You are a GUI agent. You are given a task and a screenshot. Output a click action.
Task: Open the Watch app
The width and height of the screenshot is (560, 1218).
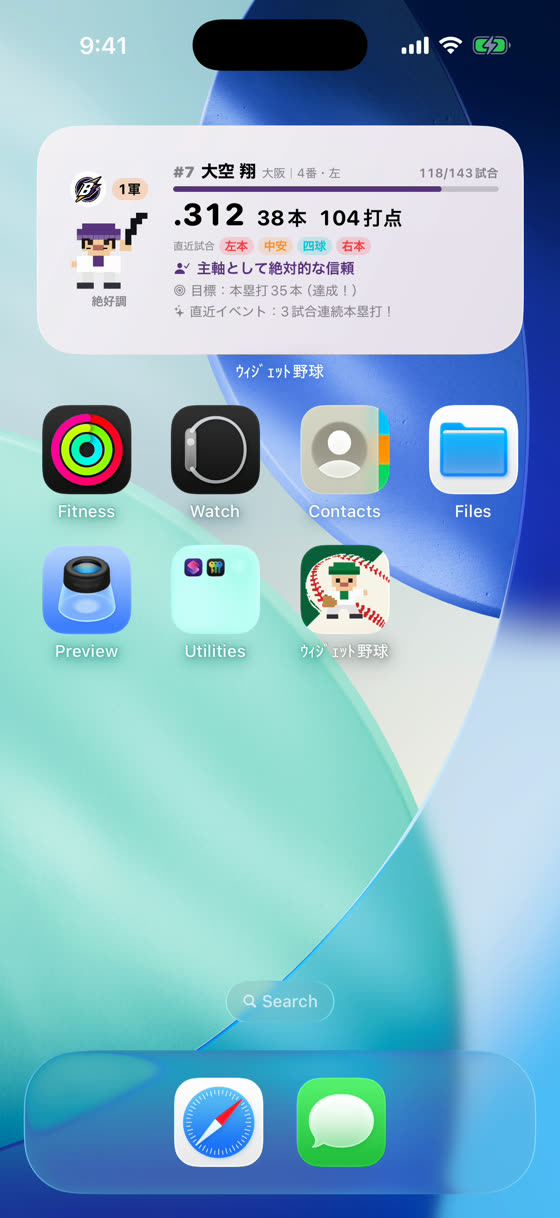click(215, 449)
